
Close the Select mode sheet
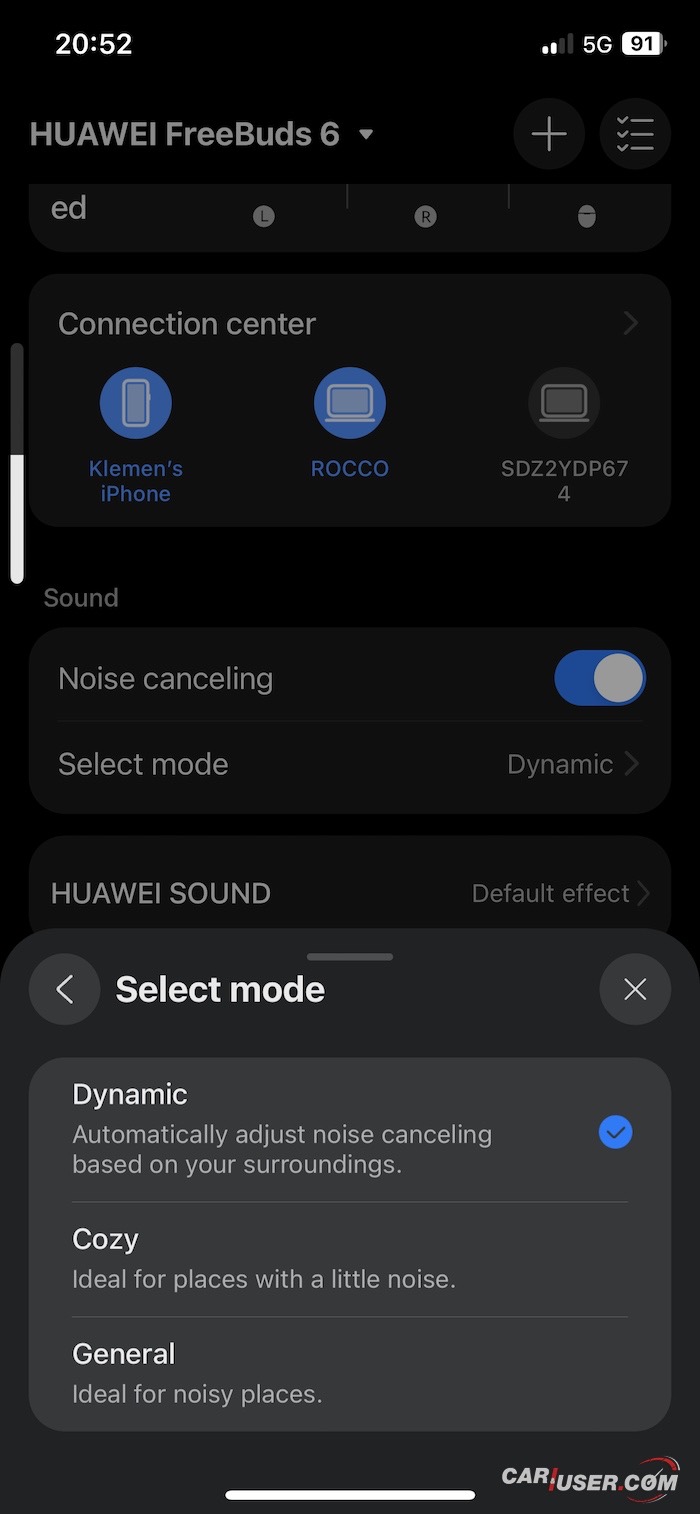pyautogui.click(x=635, y=989)
